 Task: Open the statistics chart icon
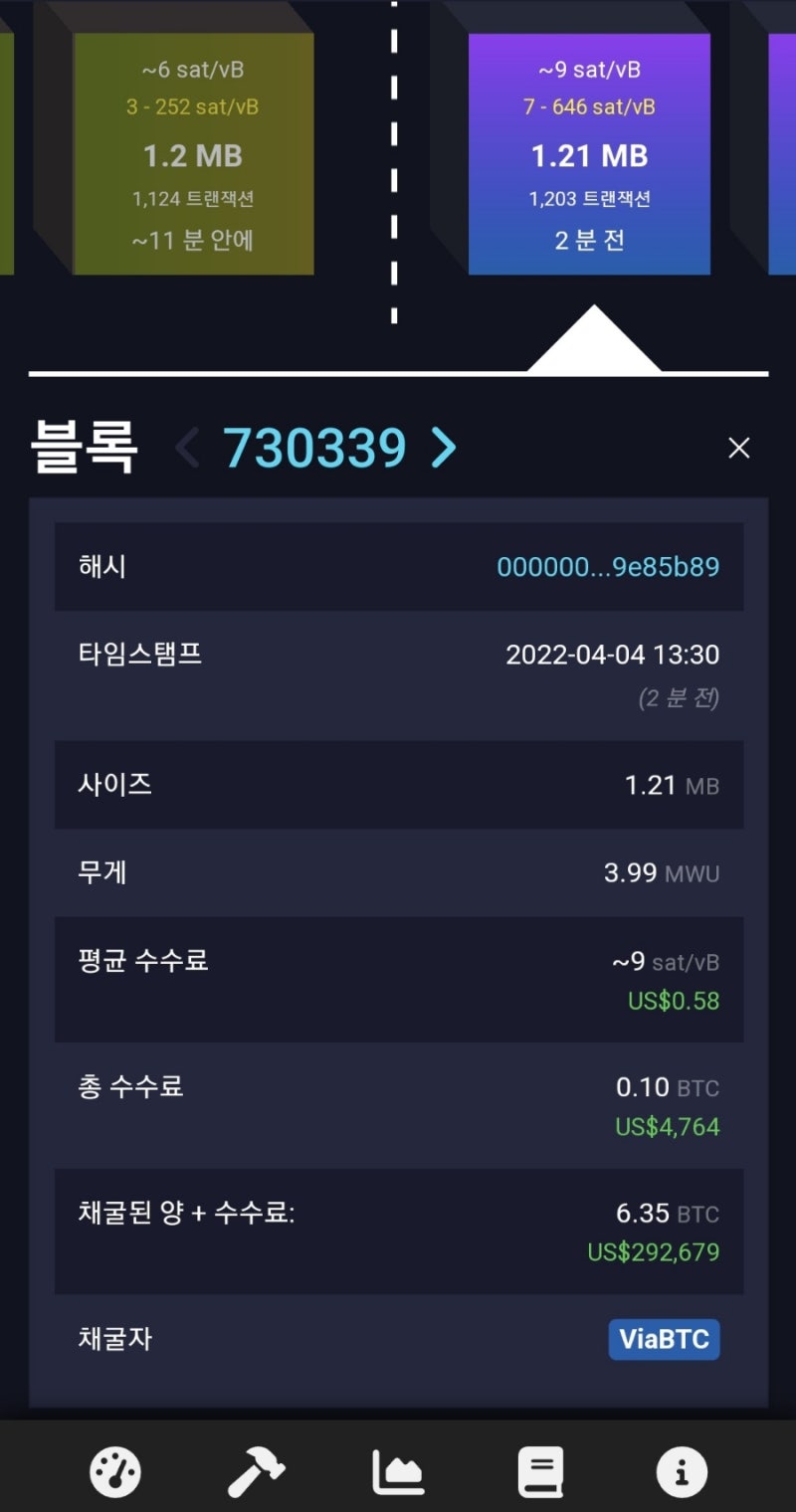coord(398,1470)
